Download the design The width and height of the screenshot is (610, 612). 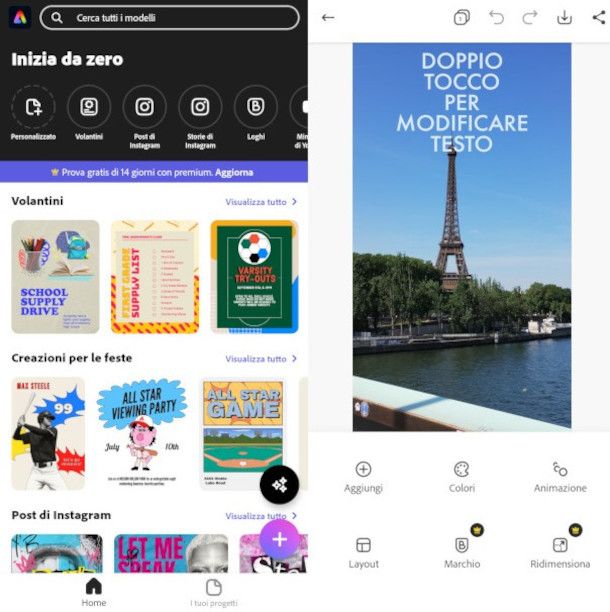click(564, 18)
